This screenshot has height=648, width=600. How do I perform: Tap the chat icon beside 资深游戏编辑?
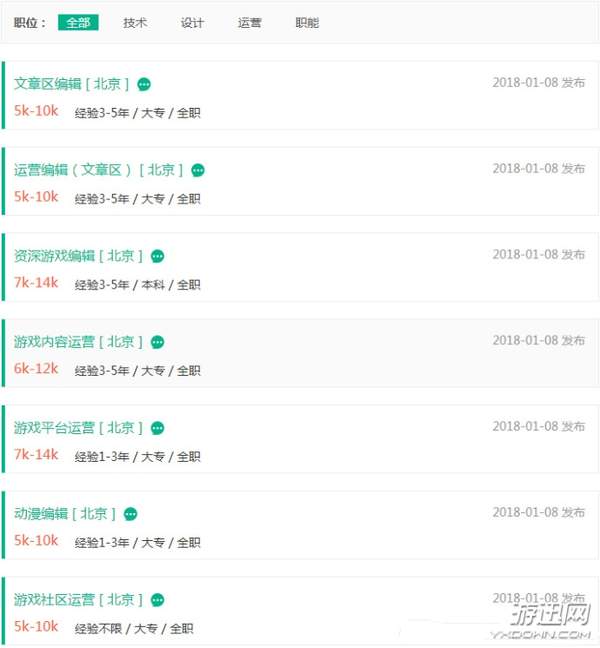pos(157,257)
